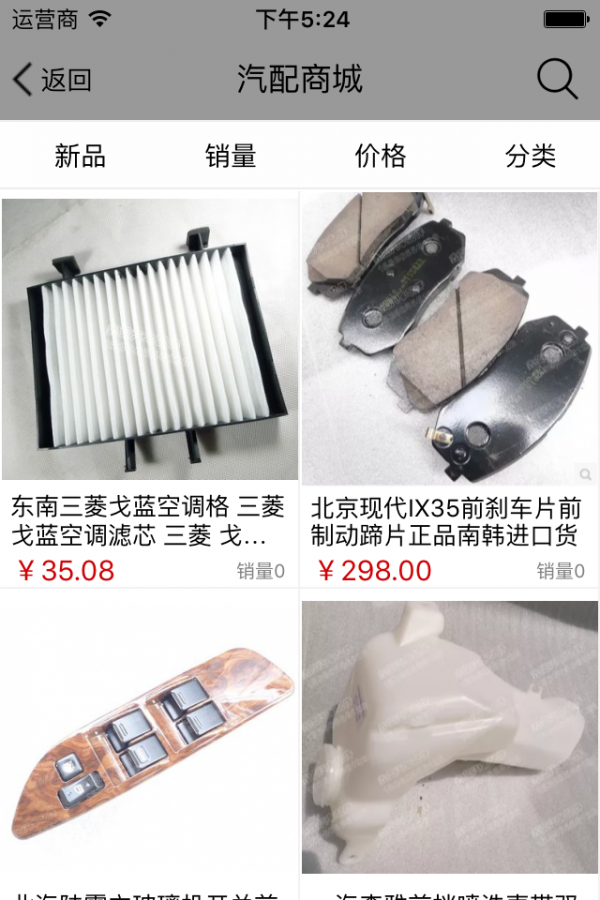Viewport: 600px width, 900px height.
Task: Sort products by 销量
Action: coord(230,156)
